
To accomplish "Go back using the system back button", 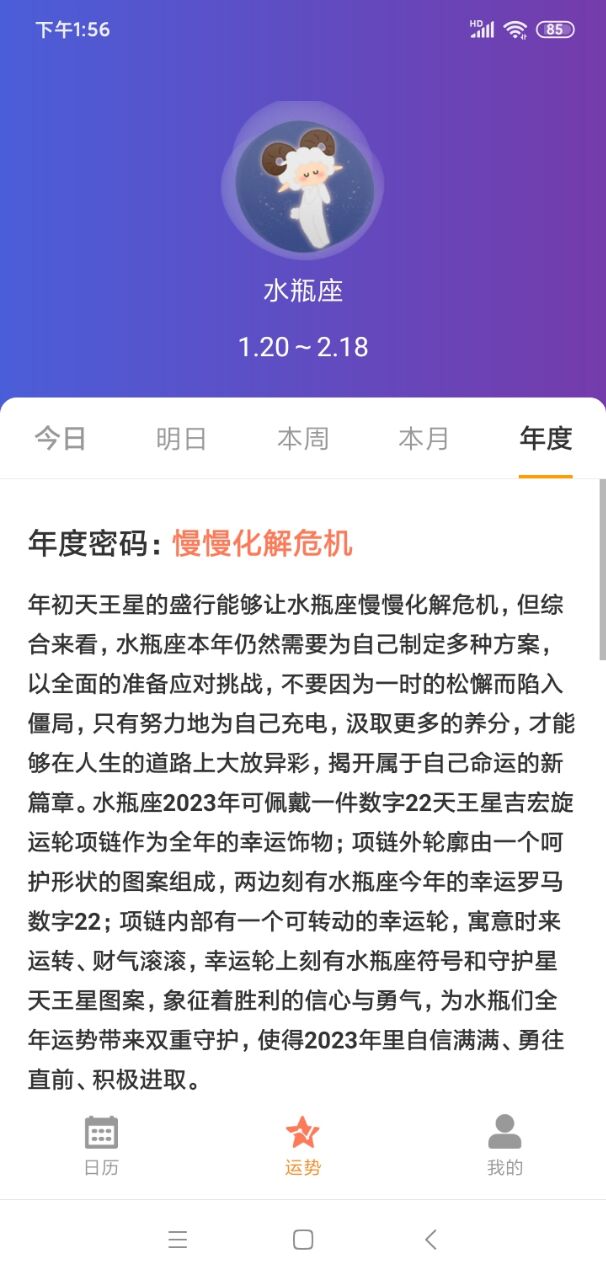I will point(430,1240).
